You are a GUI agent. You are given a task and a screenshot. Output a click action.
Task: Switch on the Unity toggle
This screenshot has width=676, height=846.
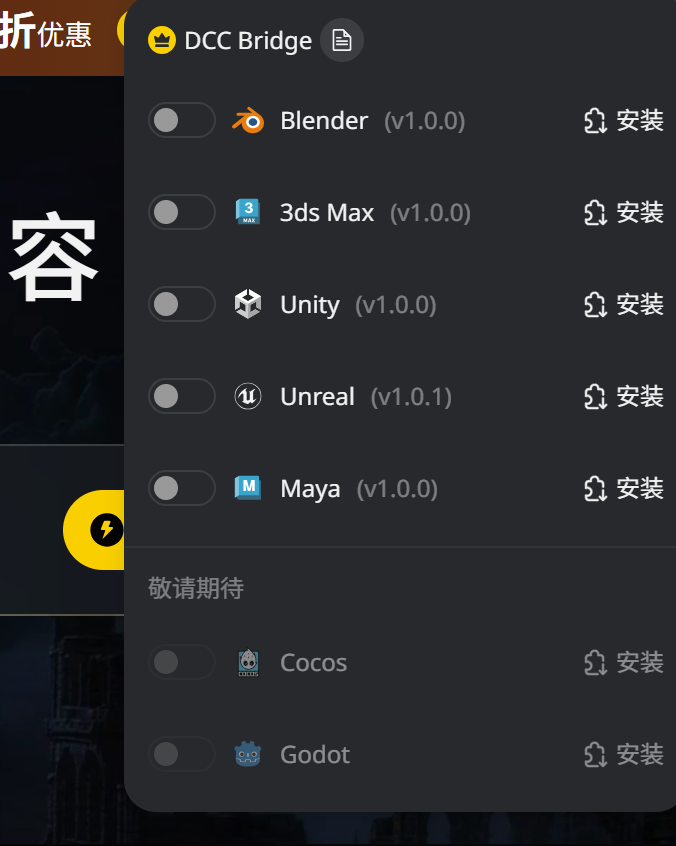pos(181,305)
